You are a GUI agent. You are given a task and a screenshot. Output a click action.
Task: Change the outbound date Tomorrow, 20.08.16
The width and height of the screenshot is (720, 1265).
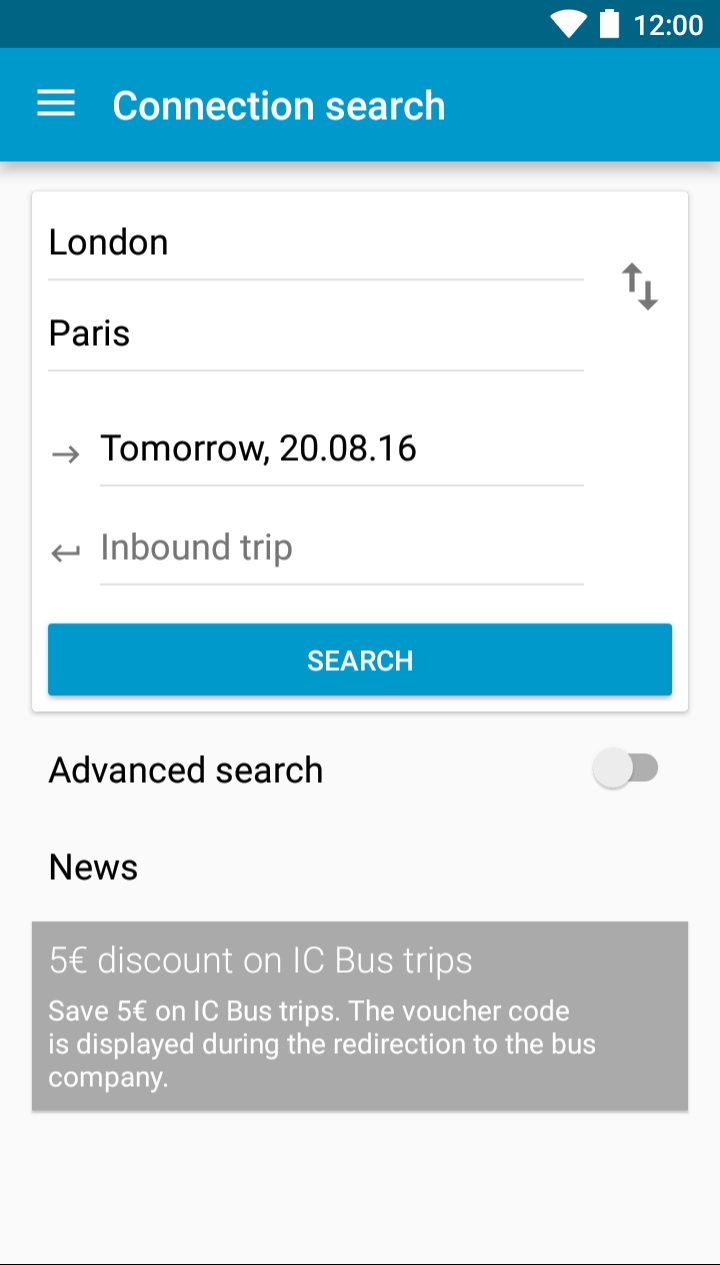tap(340, 449)
